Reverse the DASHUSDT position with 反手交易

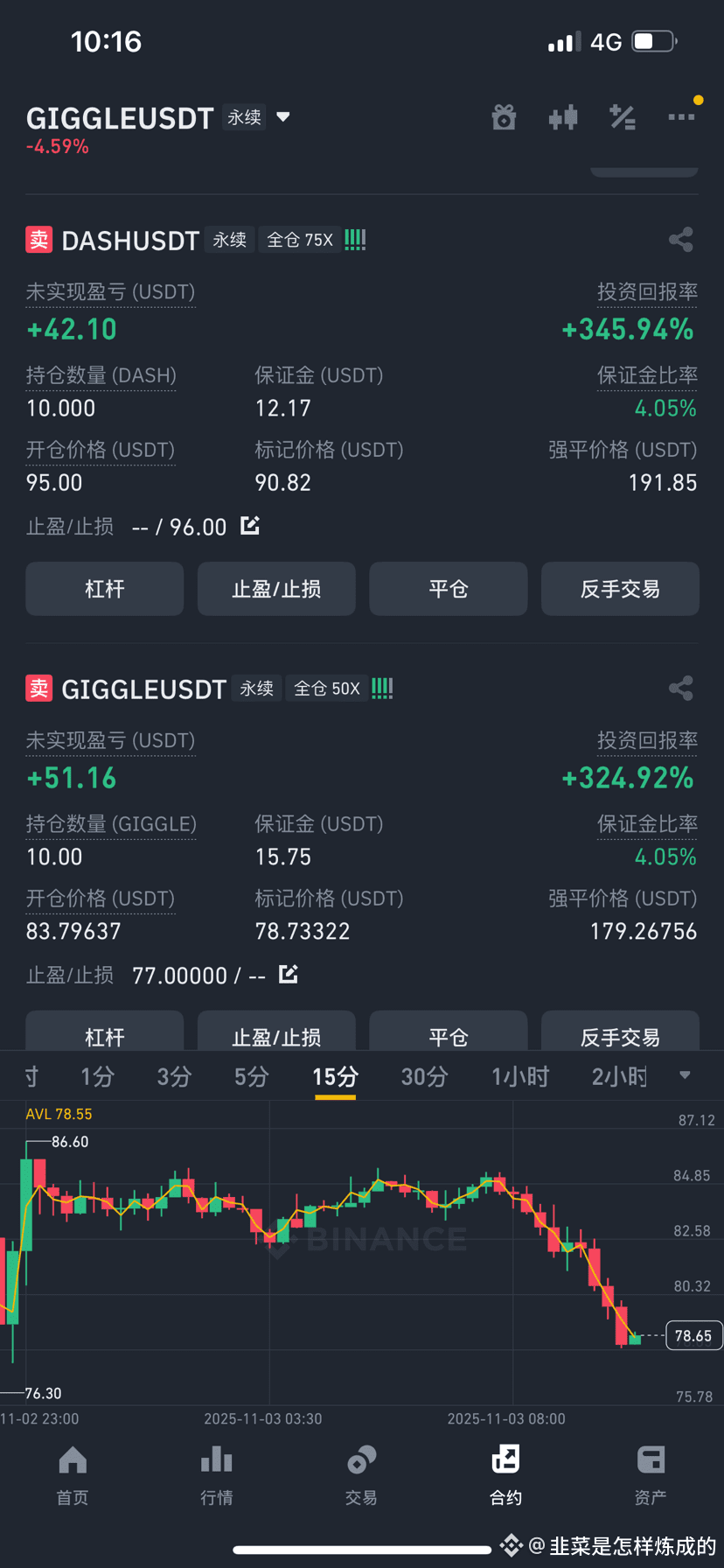pyautogui.click(x=620, y=589)
